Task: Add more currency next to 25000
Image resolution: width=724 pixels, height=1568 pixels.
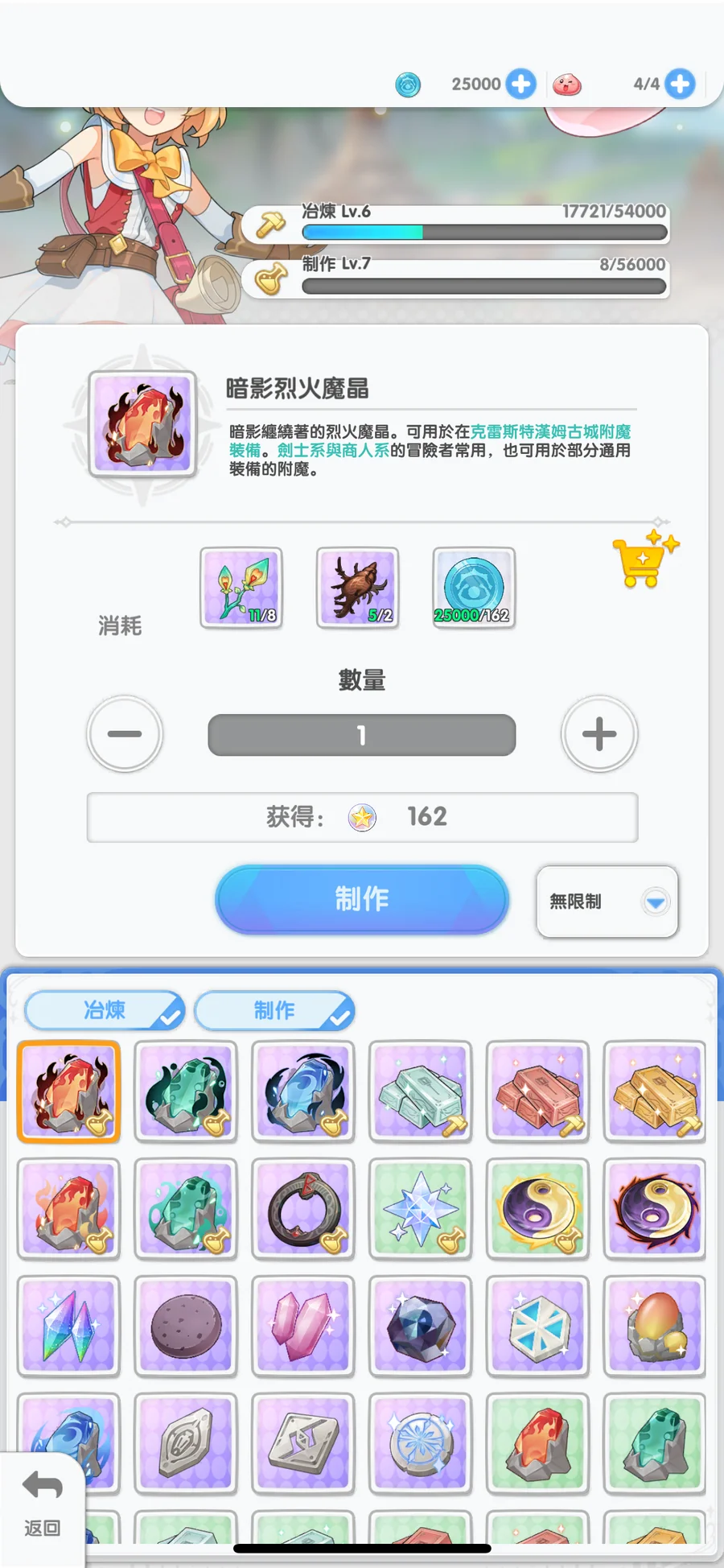Action: (520, 84)
